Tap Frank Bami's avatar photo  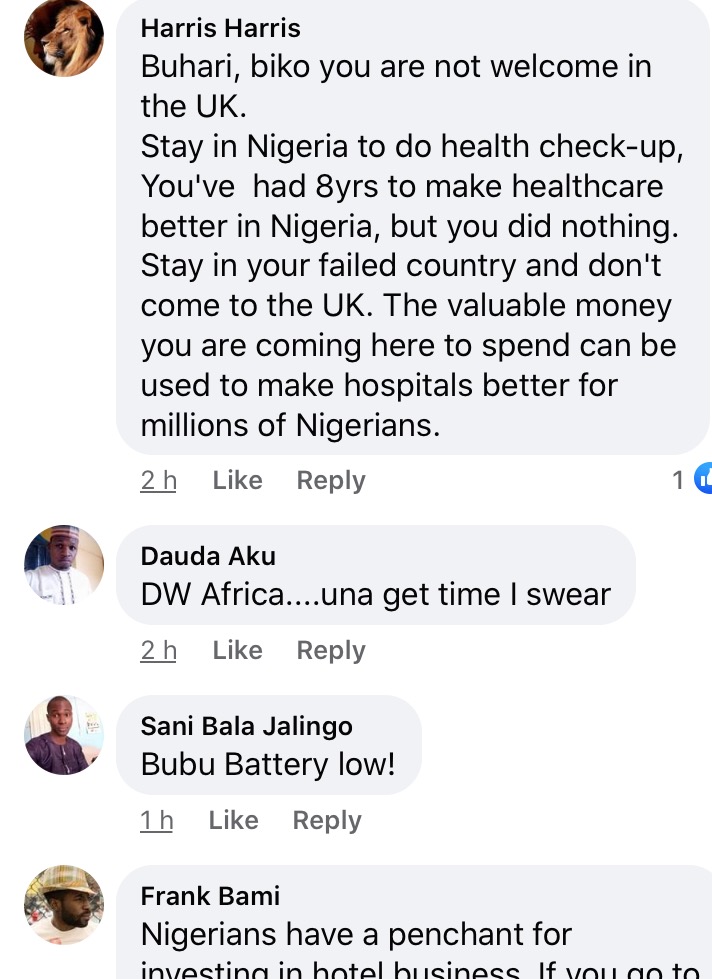click(64, 905)
